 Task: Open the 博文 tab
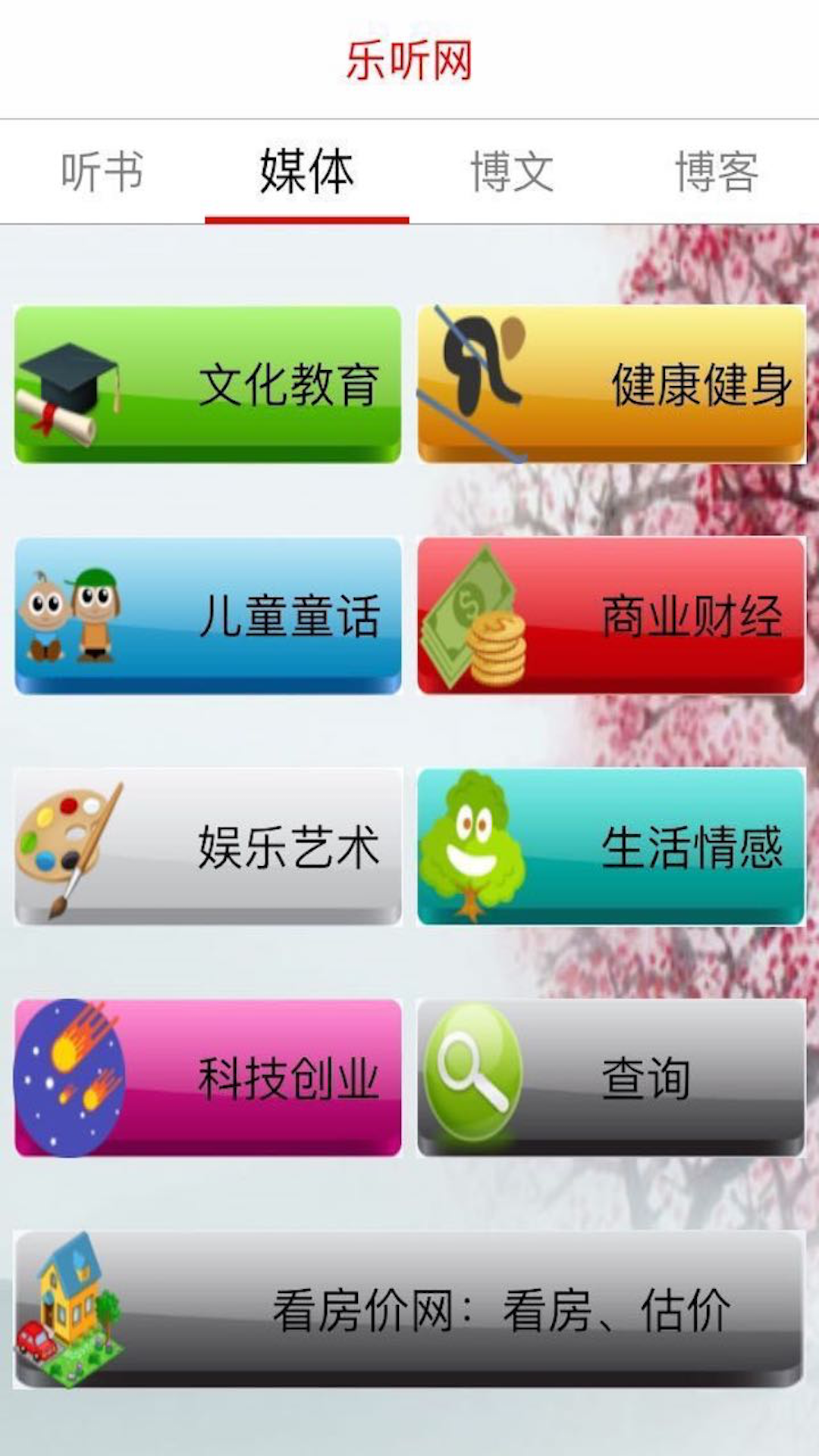[512, 171]
